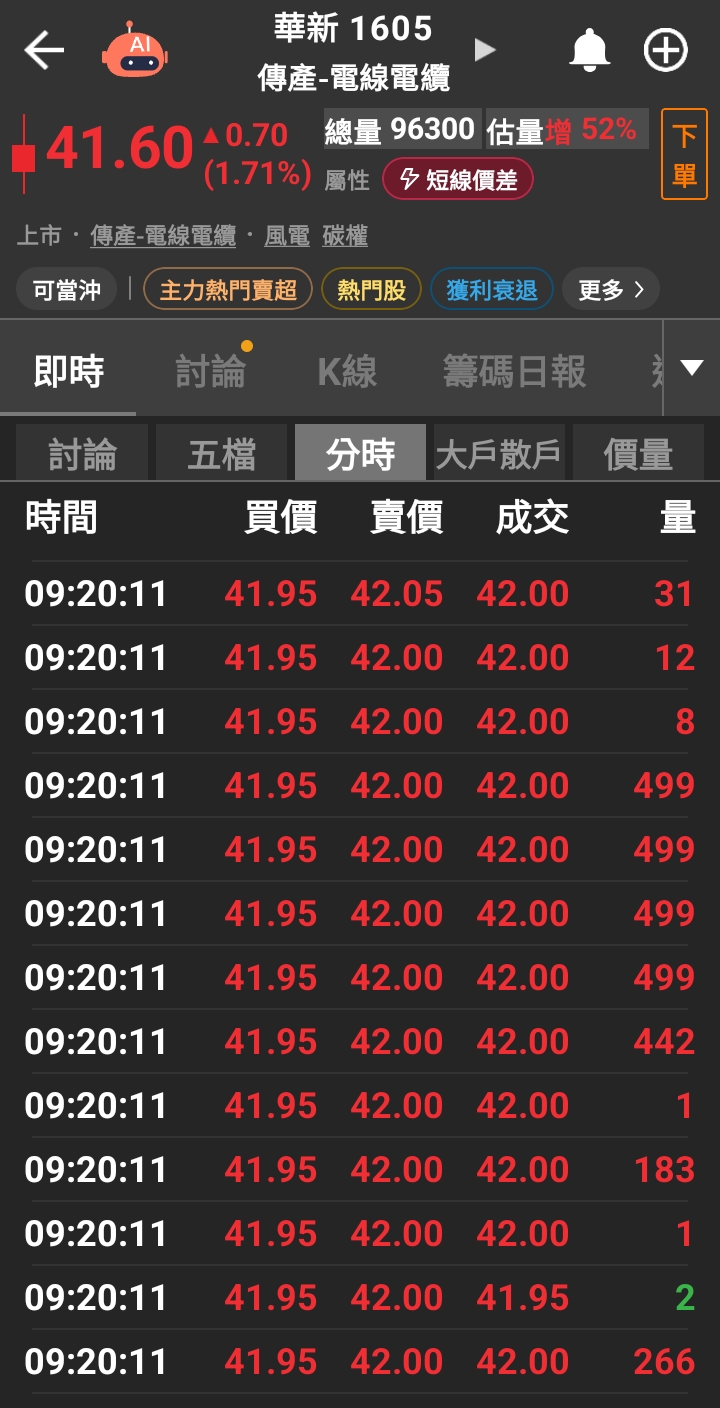The height and width of the screenshot is (1408, 720).
Task: Expand the tab dropdown arrow
Action: click(692, 368)
